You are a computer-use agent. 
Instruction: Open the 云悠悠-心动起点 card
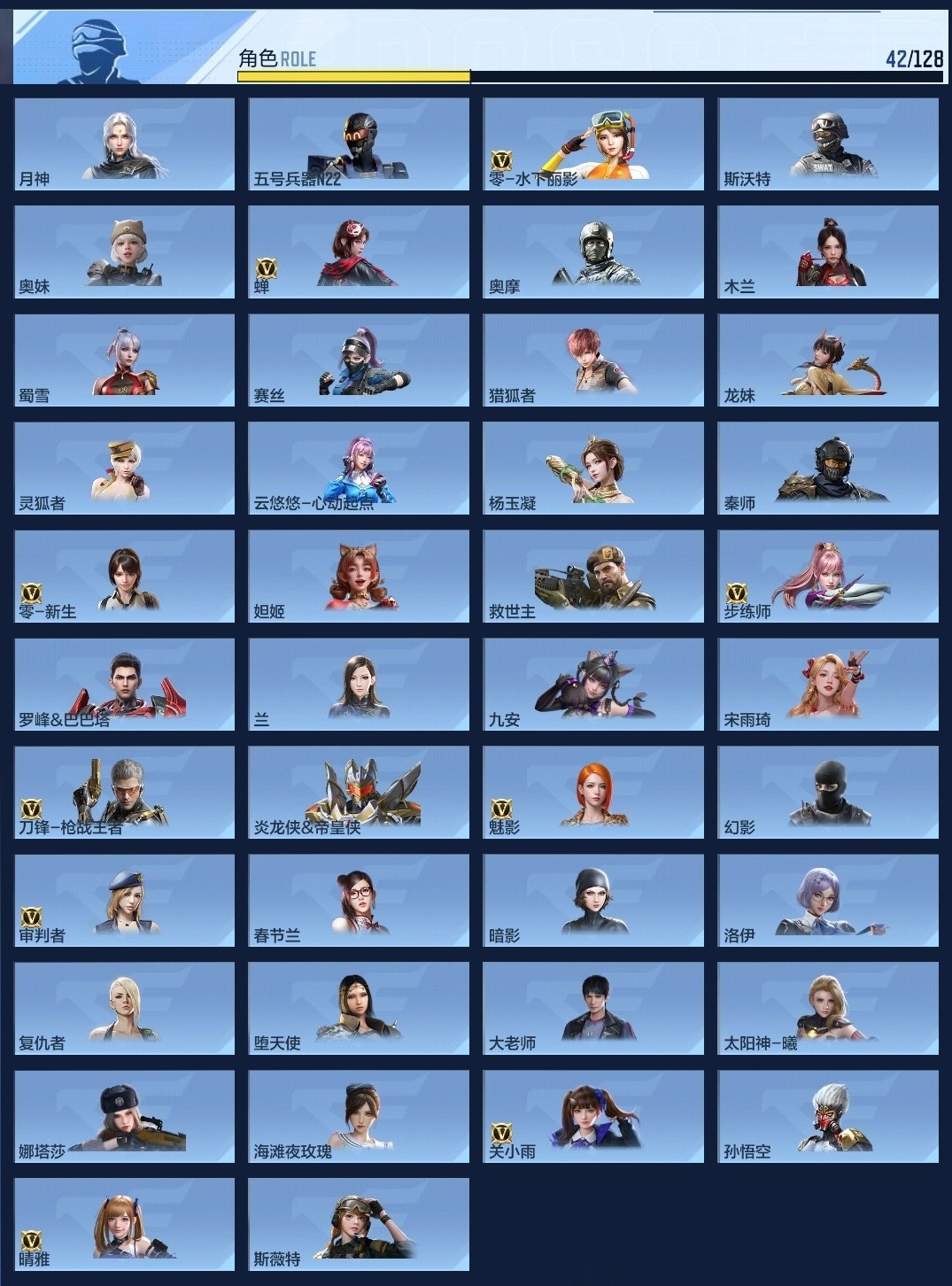(359, 468)
